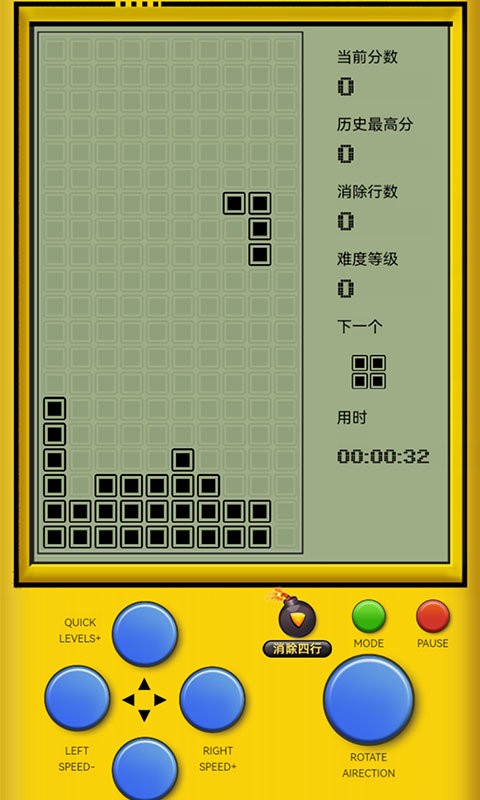480x800 pixels.
Task: Tap the Quick Levels+ up button
Action: tap(145, 634)
